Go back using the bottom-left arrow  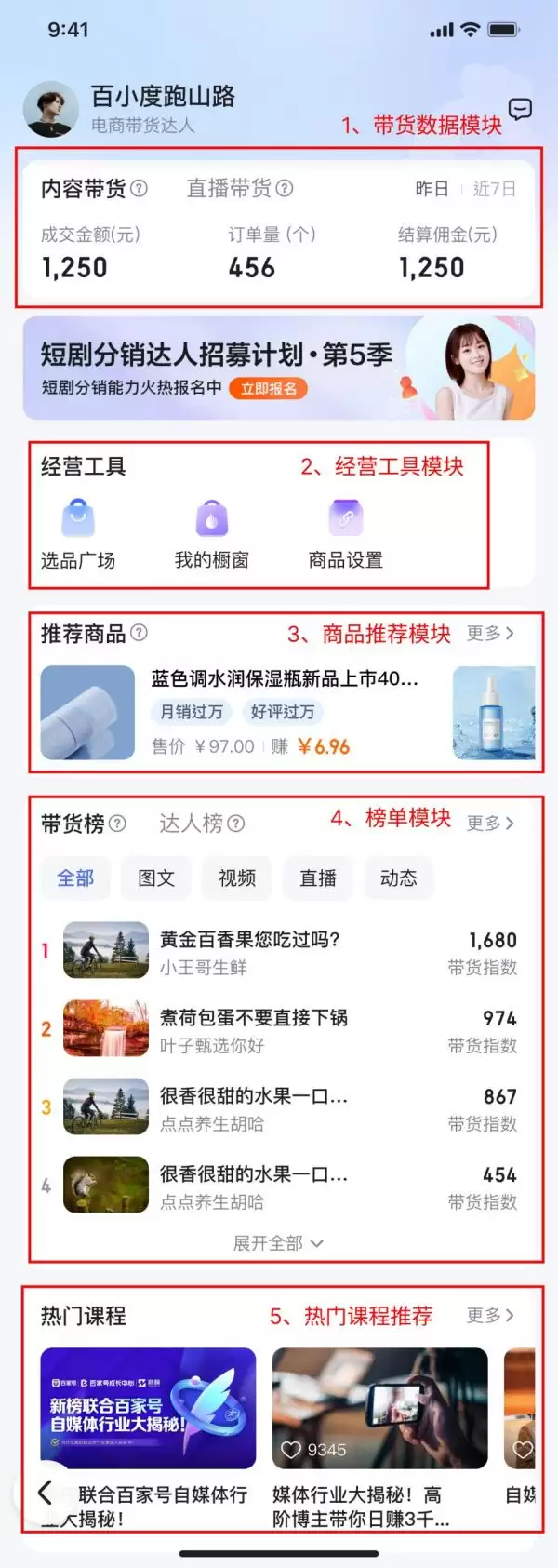coord(45,1494)
